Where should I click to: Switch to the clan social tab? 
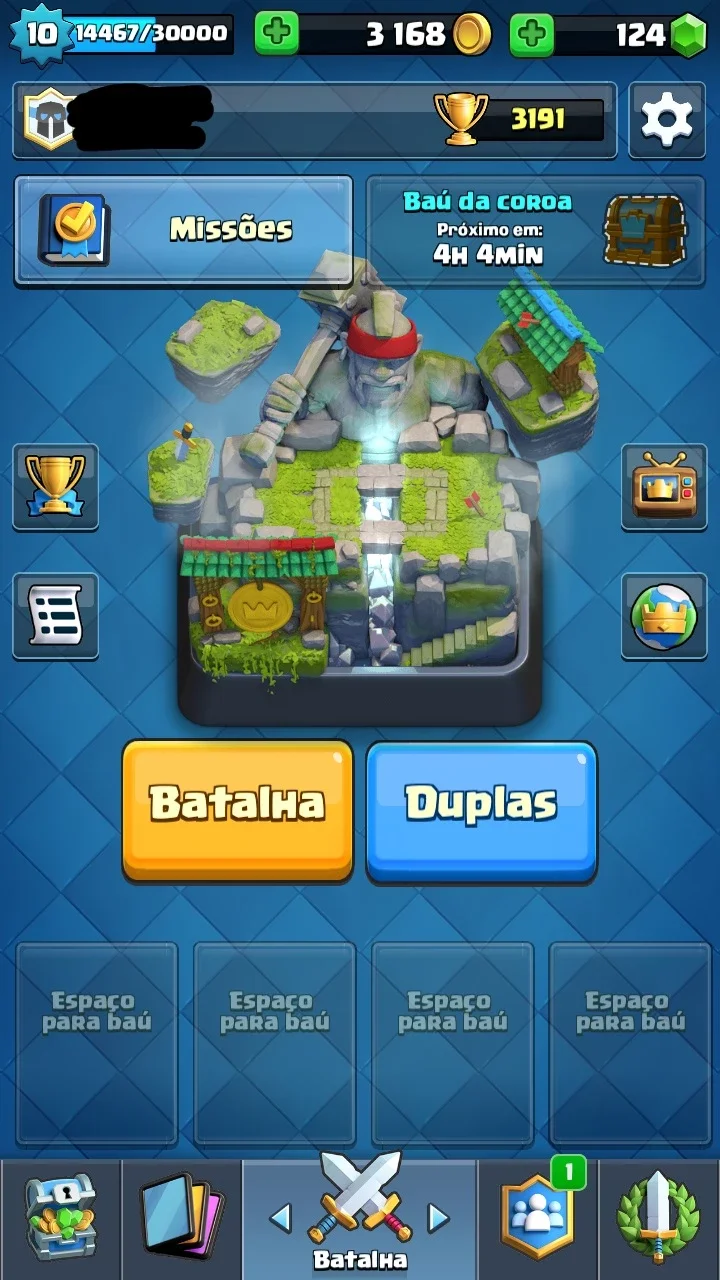(x=538, y=1219)
